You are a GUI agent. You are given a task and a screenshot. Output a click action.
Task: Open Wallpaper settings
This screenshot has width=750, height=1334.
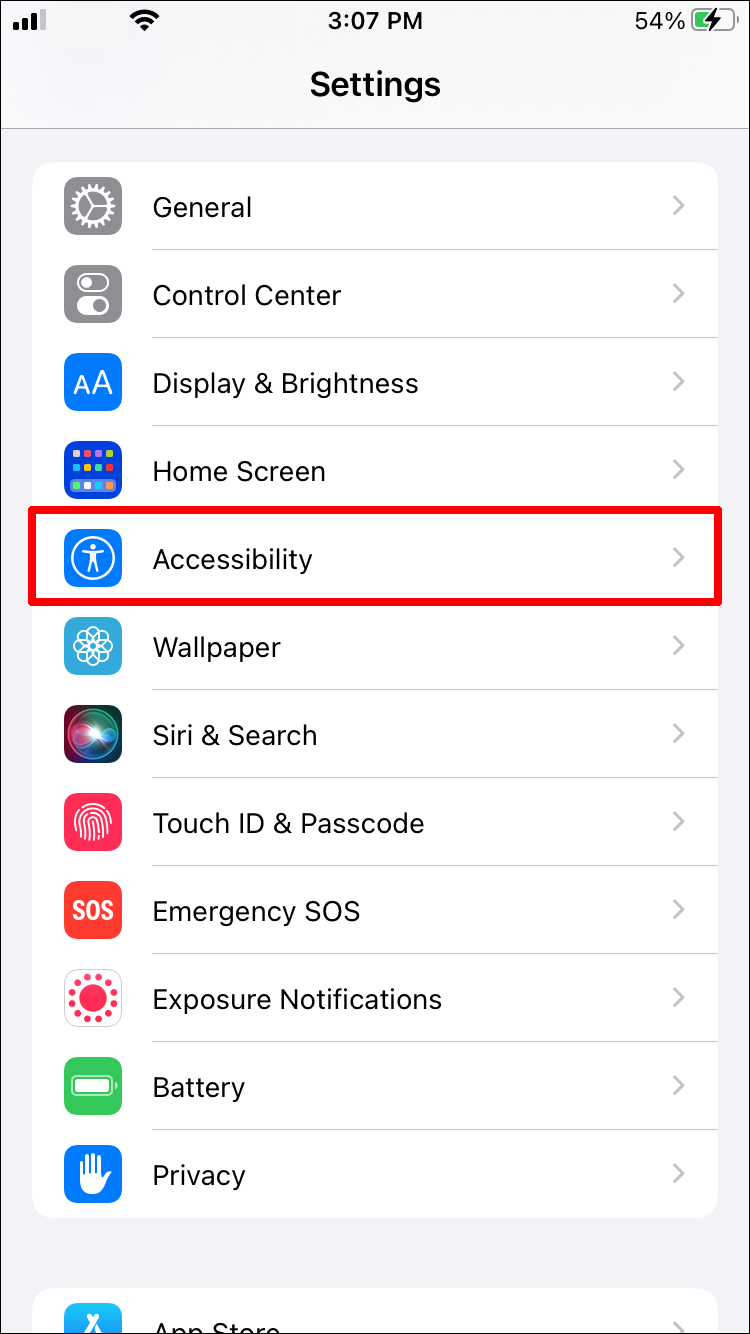(375, 646)
